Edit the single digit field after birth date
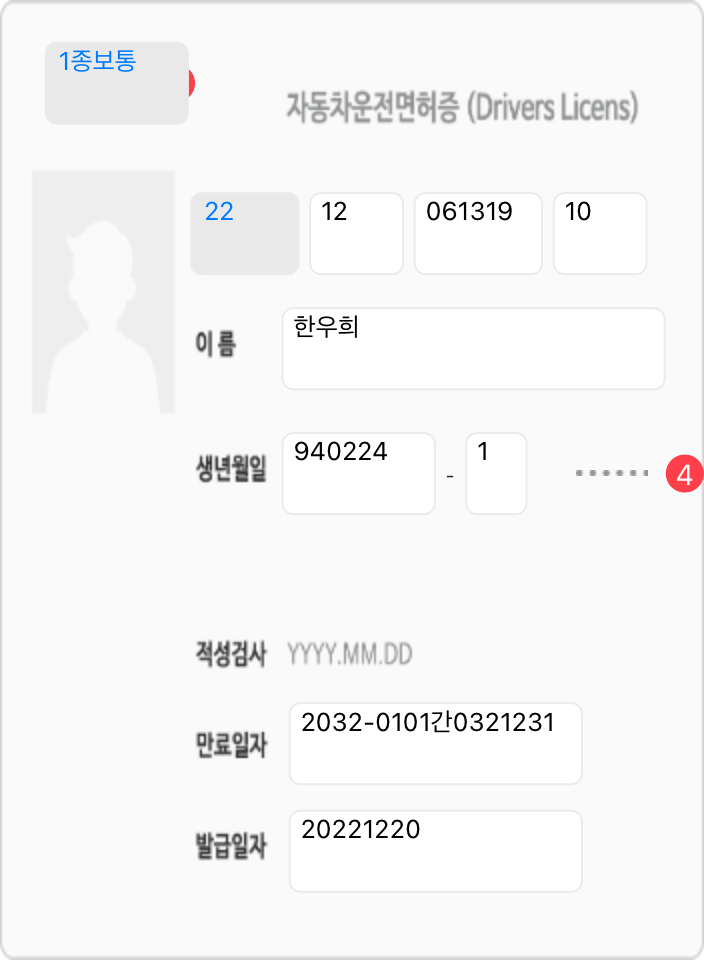The height and width of the screenshot is (960, 704). coord(496,473)
